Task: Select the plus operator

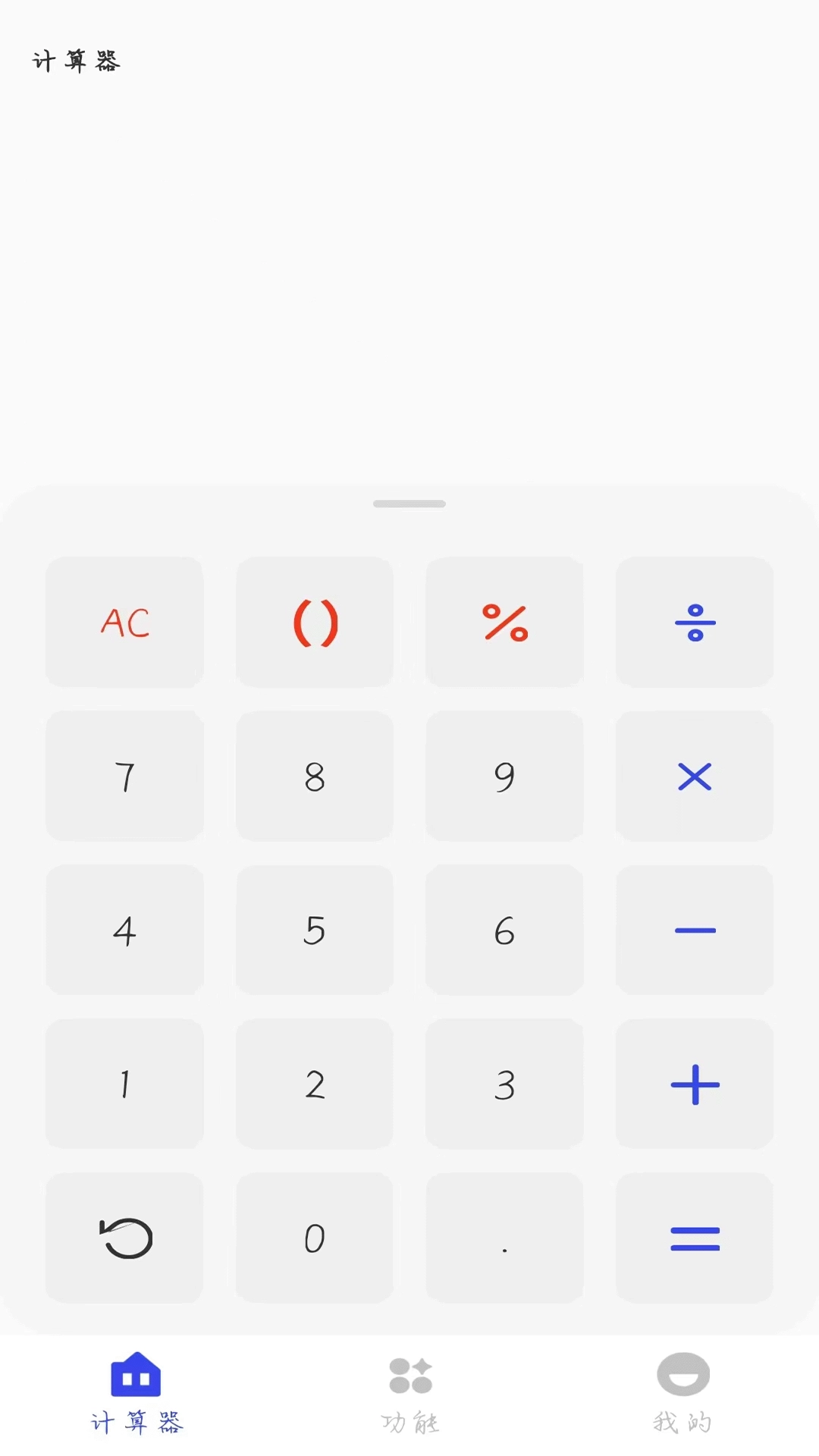Action: 695,1084
